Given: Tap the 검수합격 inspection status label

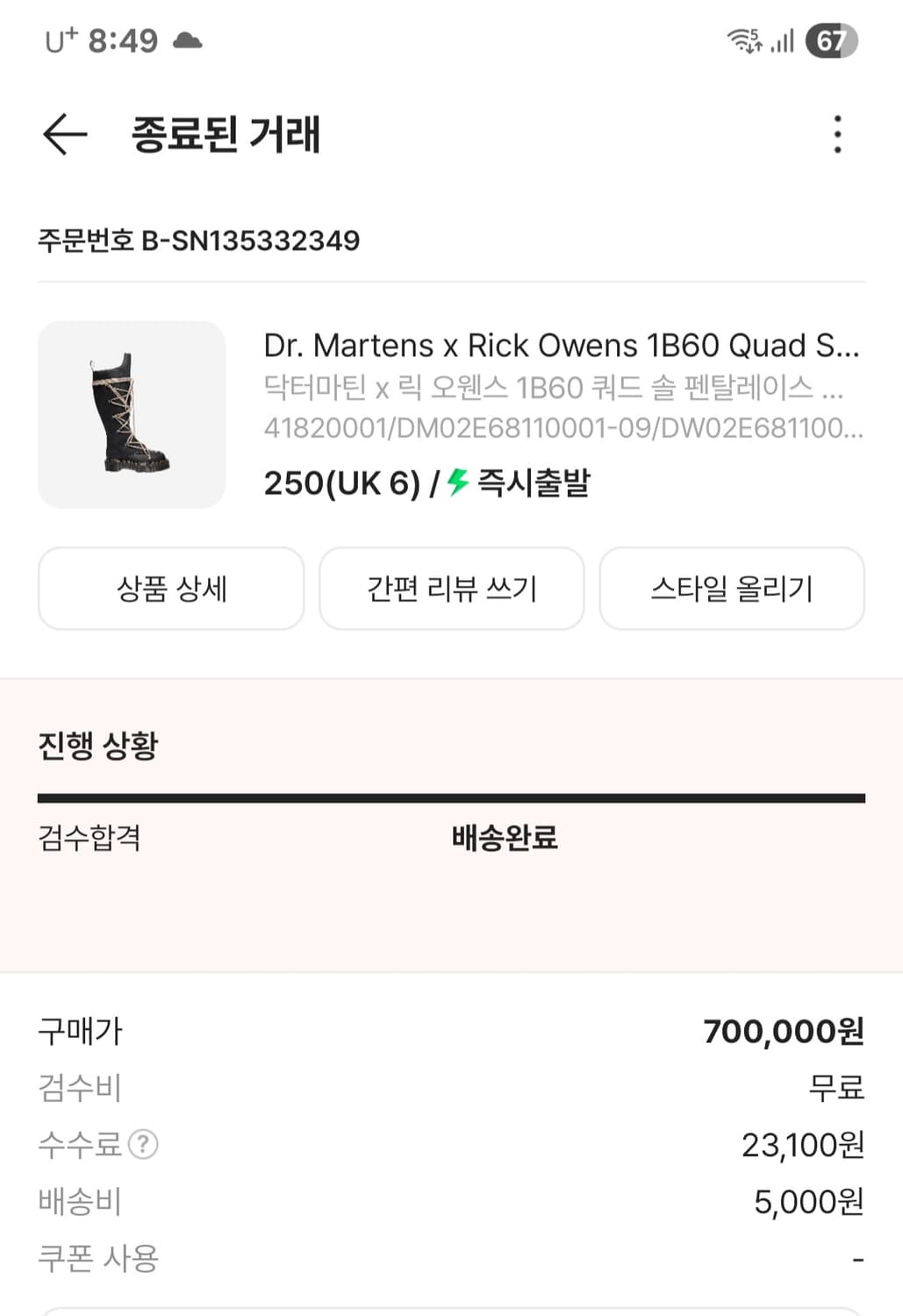Looking at the screenshot, I should pyautogui.click(x=91, y=839).
